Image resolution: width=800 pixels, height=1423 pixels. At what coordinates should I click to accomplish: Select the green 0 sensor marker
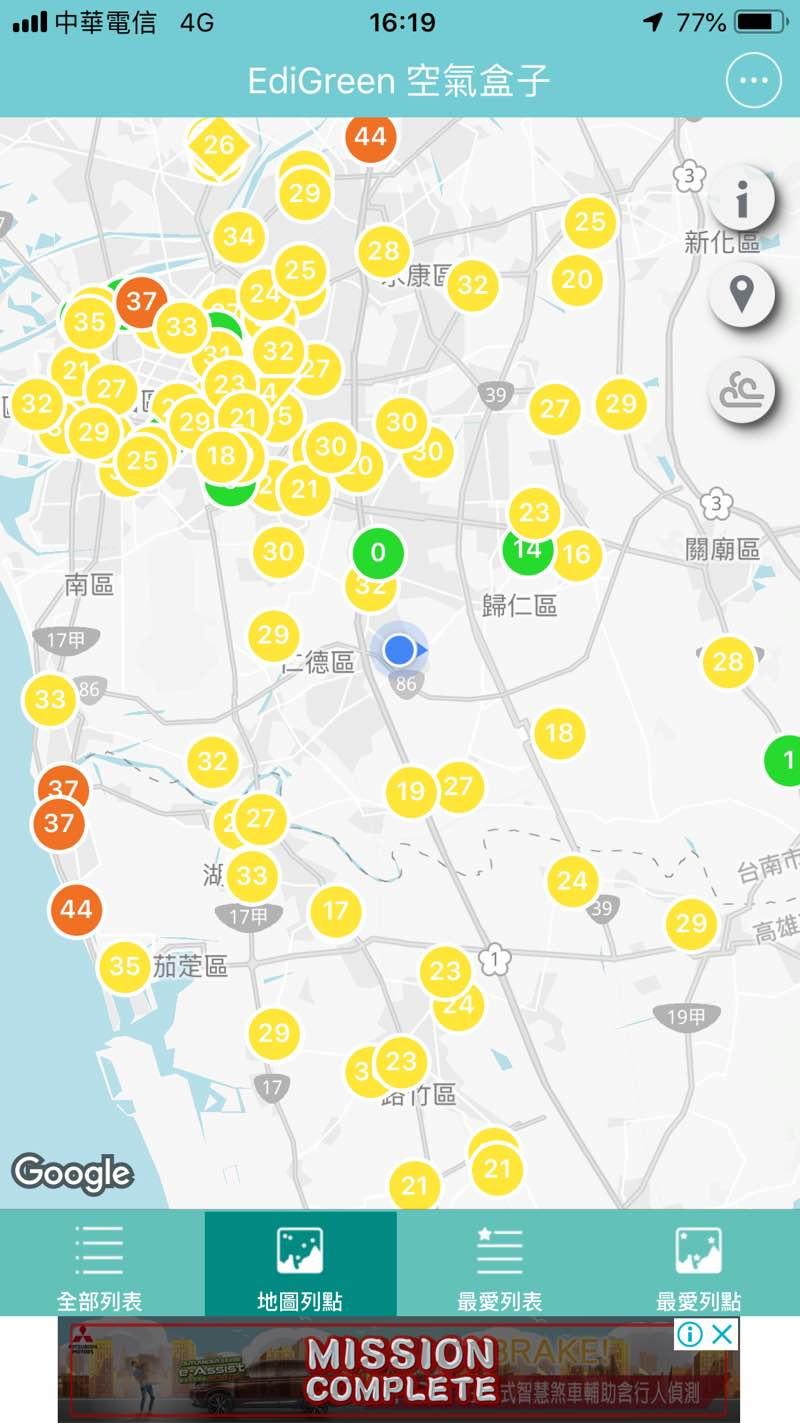pyautogui.click(x=377, y=552)
